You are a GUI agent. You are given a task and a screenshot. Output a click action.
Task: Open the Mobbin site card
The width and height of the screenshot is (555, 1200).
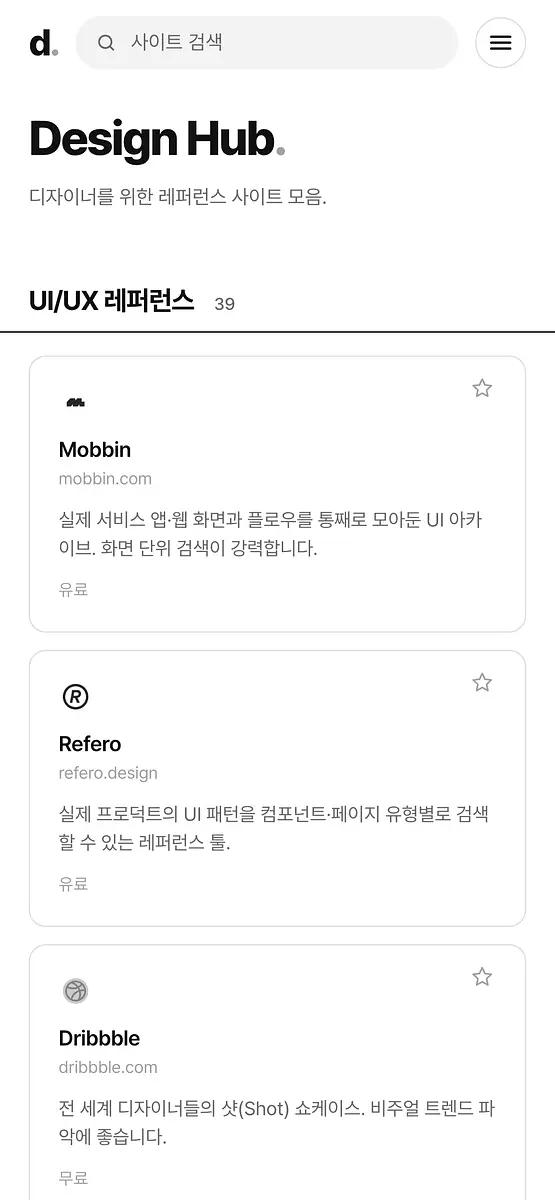tap(277, 494)
